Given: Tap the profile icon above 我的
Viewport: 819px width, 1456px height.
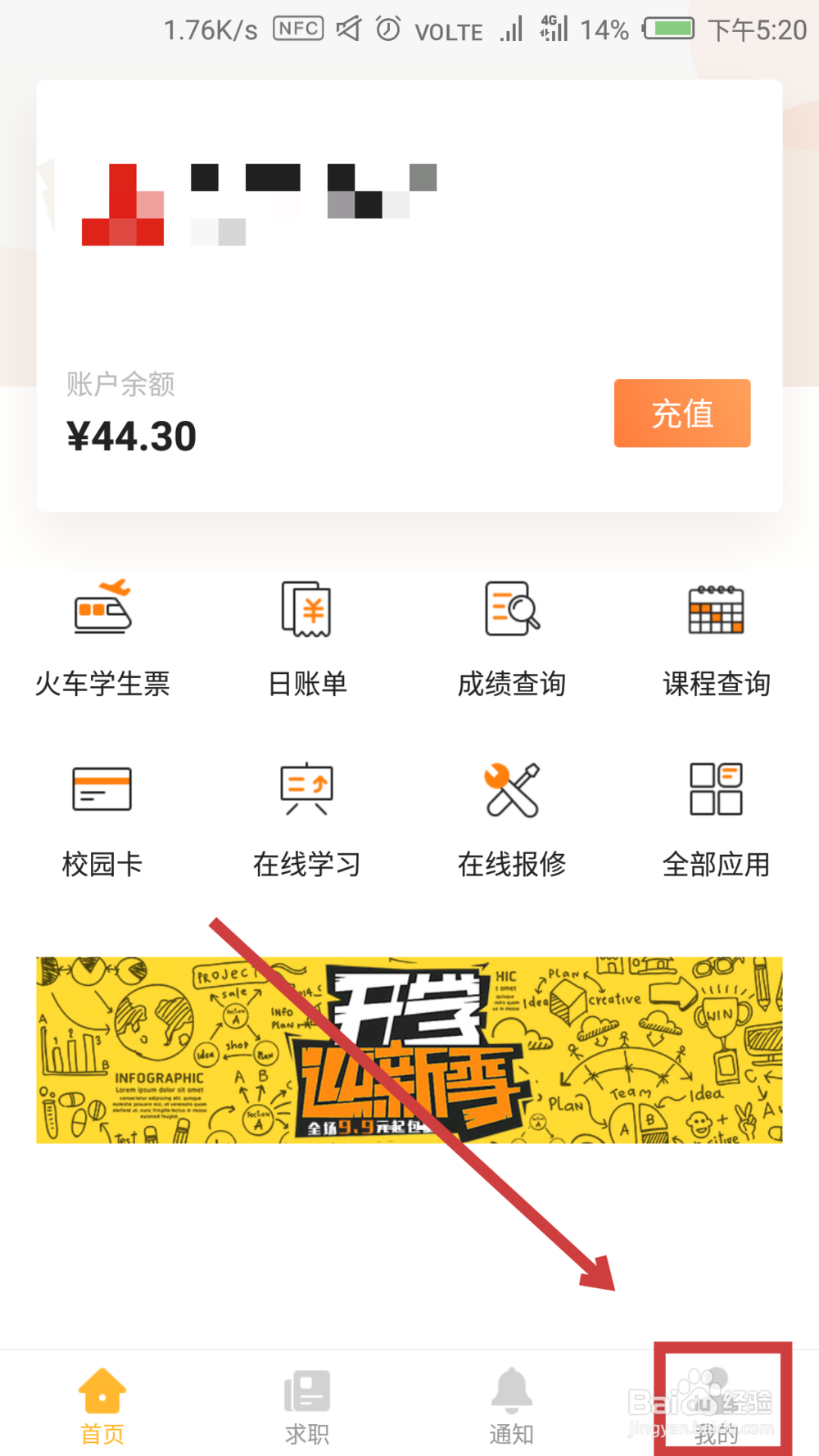Looking at the screenshot, I should pos(717,1390).
